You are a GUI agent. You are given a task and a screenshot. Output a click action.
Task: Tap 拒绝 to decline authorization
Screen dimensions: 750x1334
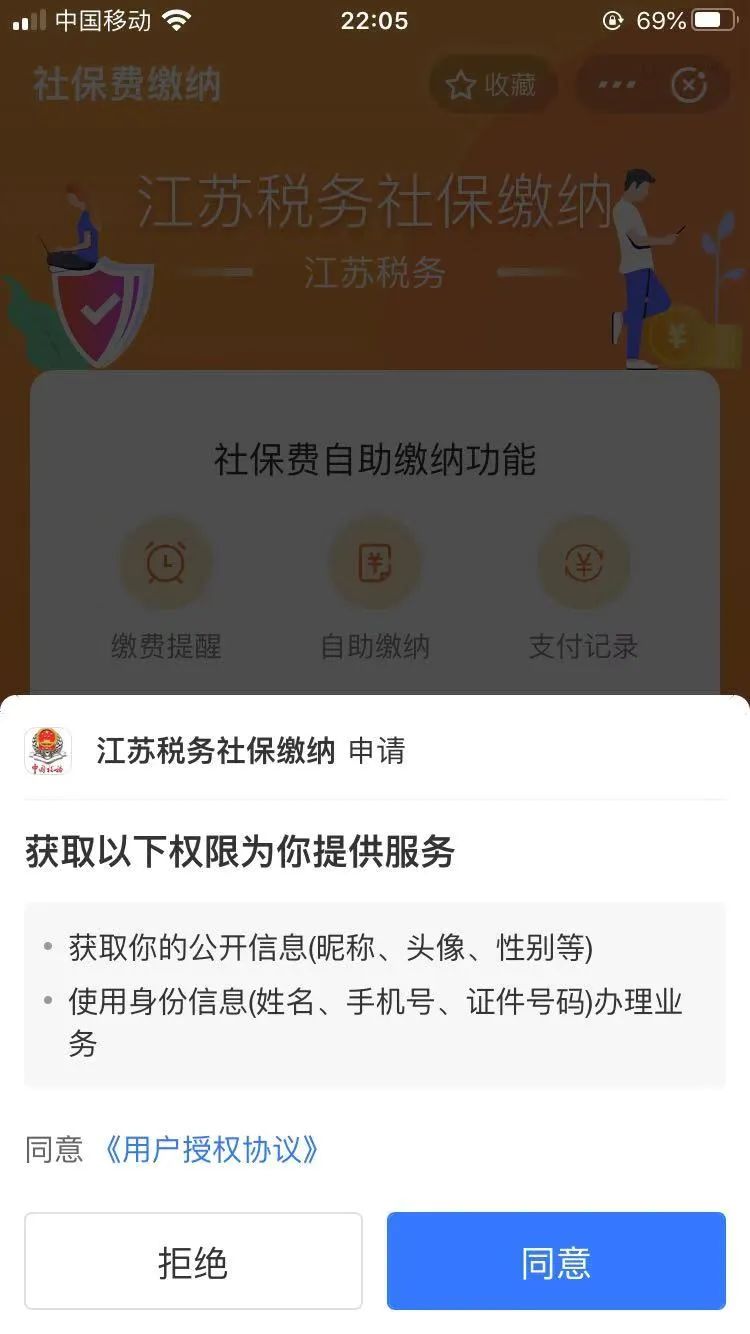(193, 1261)
